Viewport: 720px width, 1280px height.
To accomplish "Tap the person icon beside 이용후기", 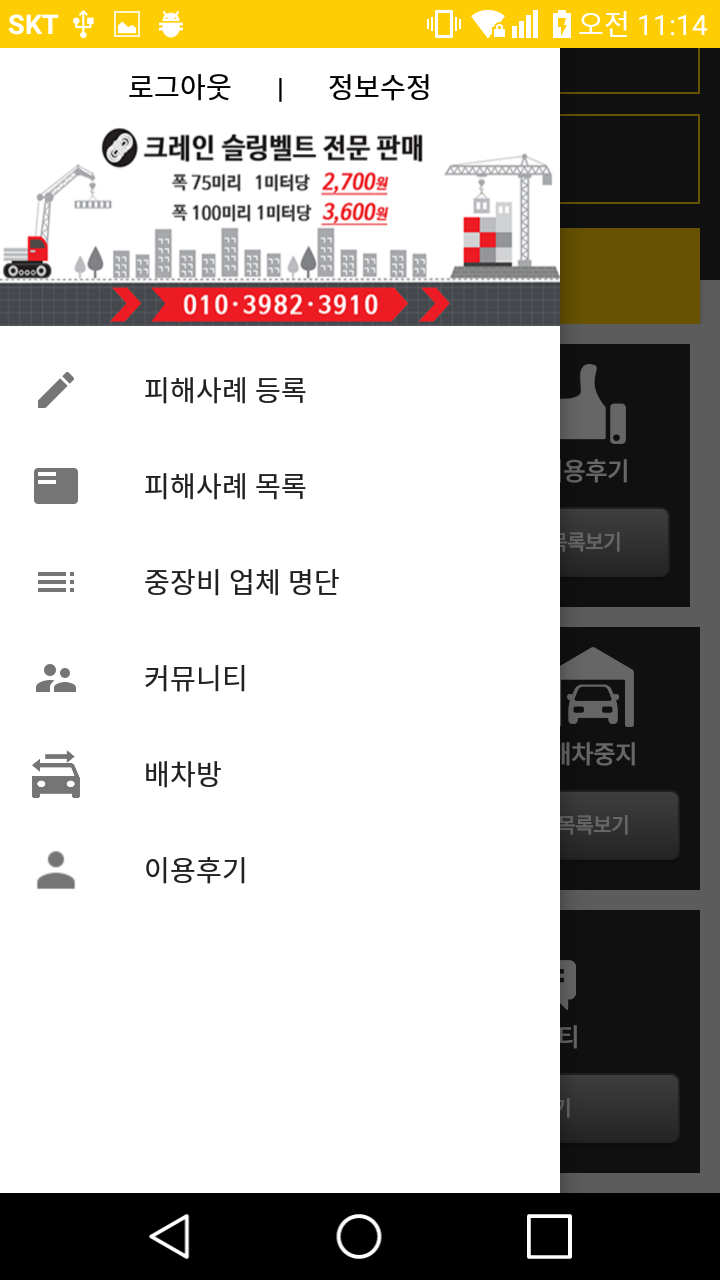I will [57, 870].
